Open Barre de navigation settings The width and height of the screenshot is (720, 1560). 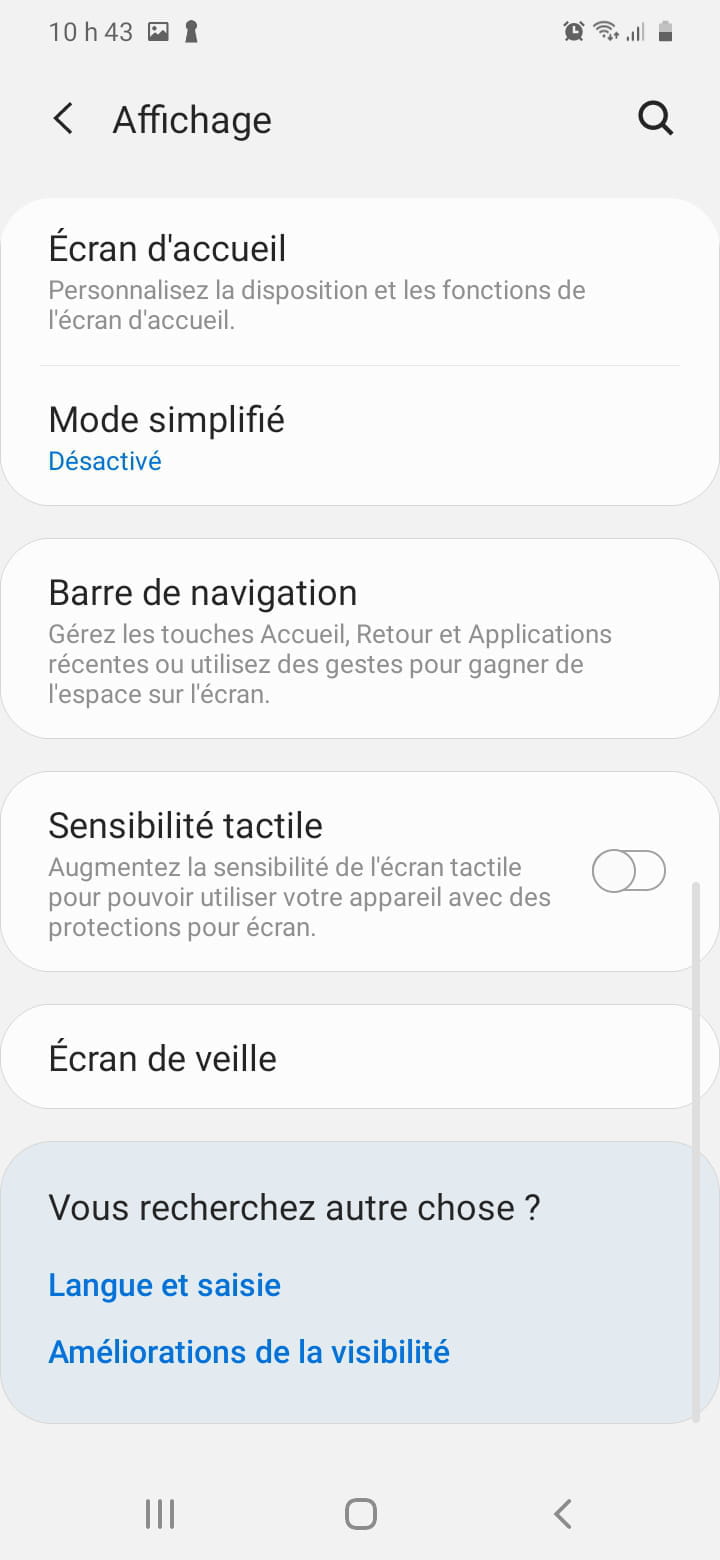click(360, 639)
